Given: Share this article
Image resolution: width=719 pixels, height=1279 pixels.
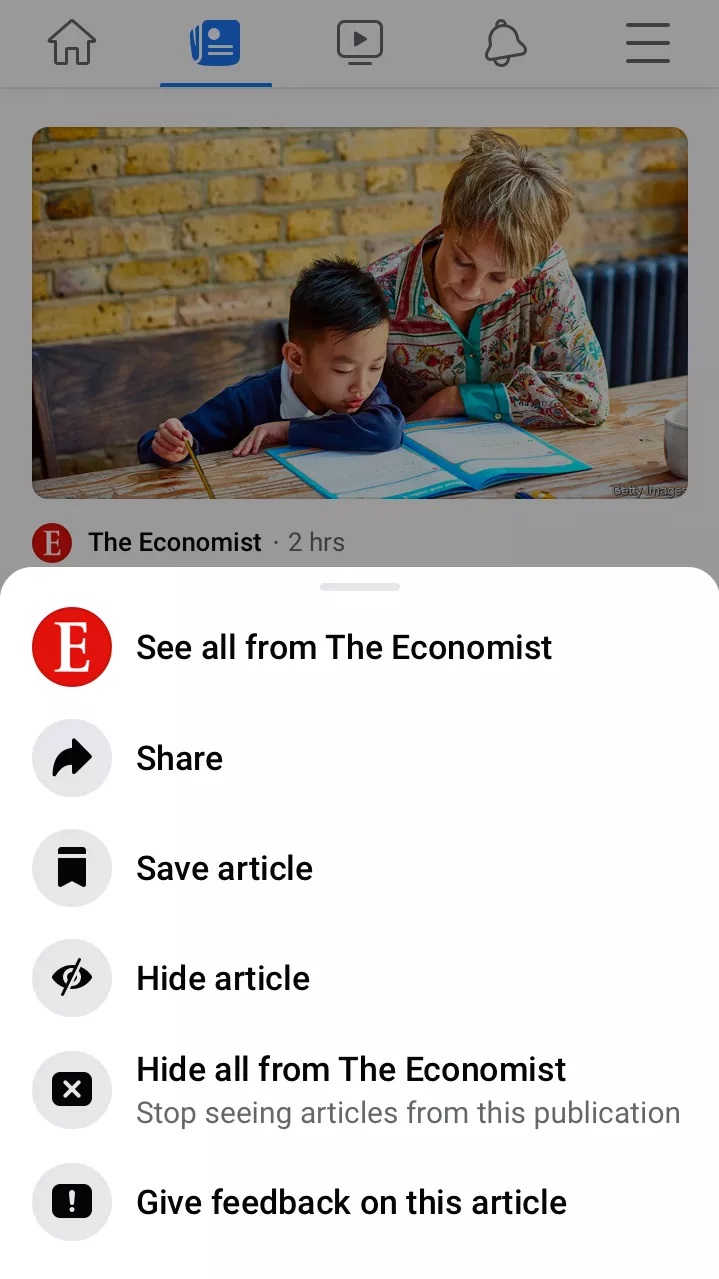Looking at the screenshot, I should (180, 758).
